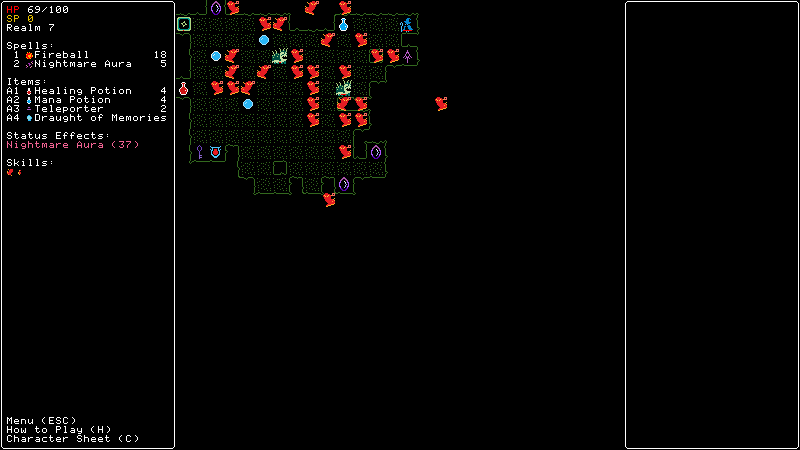The image size is (800, 450).
Task: Use the Draught of Memories item
Action: [85, 118]
